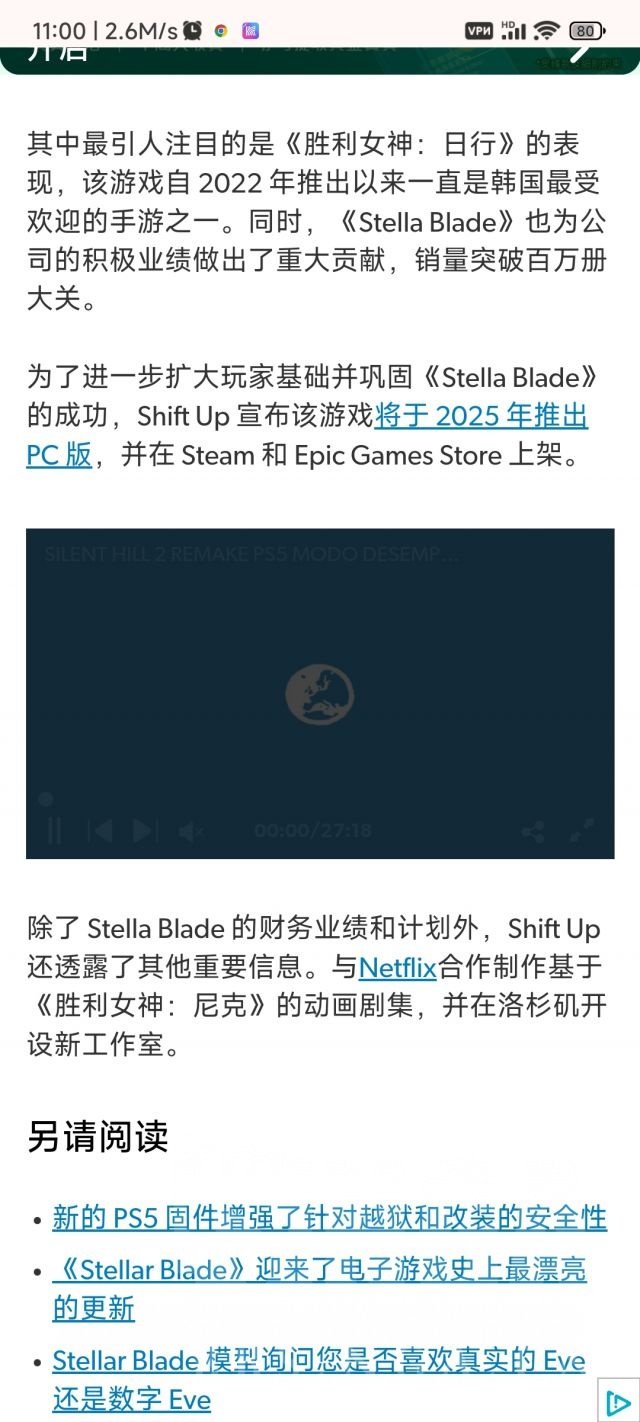Pause the embedded video
Viewport: 640px width, 1422px height.
point(54,830)
